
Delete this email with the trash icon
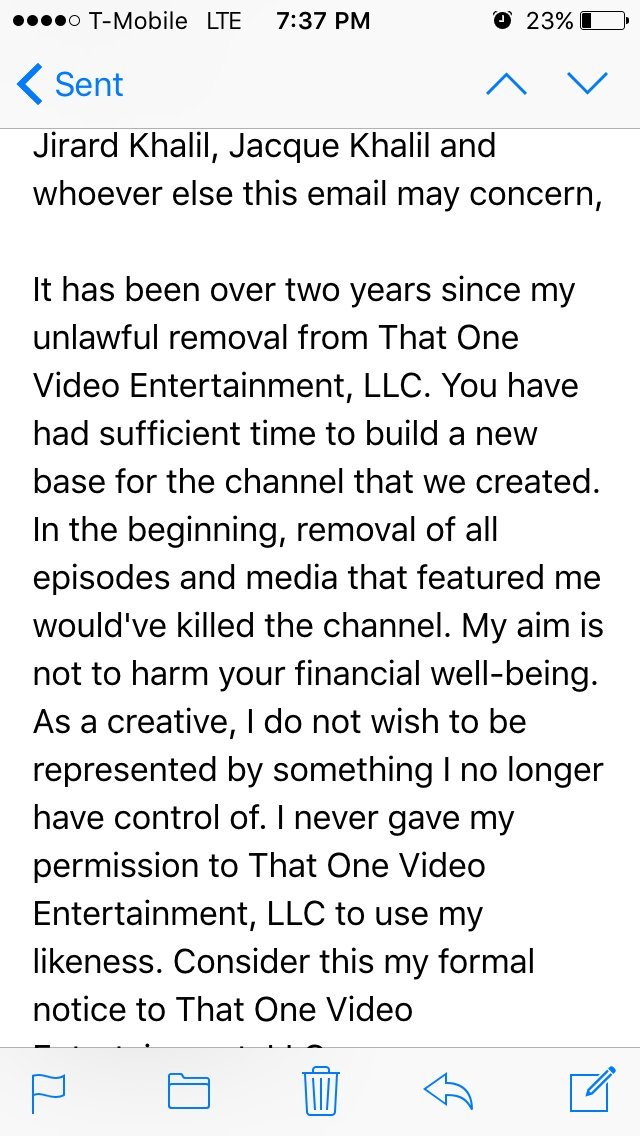click(x=320, y=1090)
